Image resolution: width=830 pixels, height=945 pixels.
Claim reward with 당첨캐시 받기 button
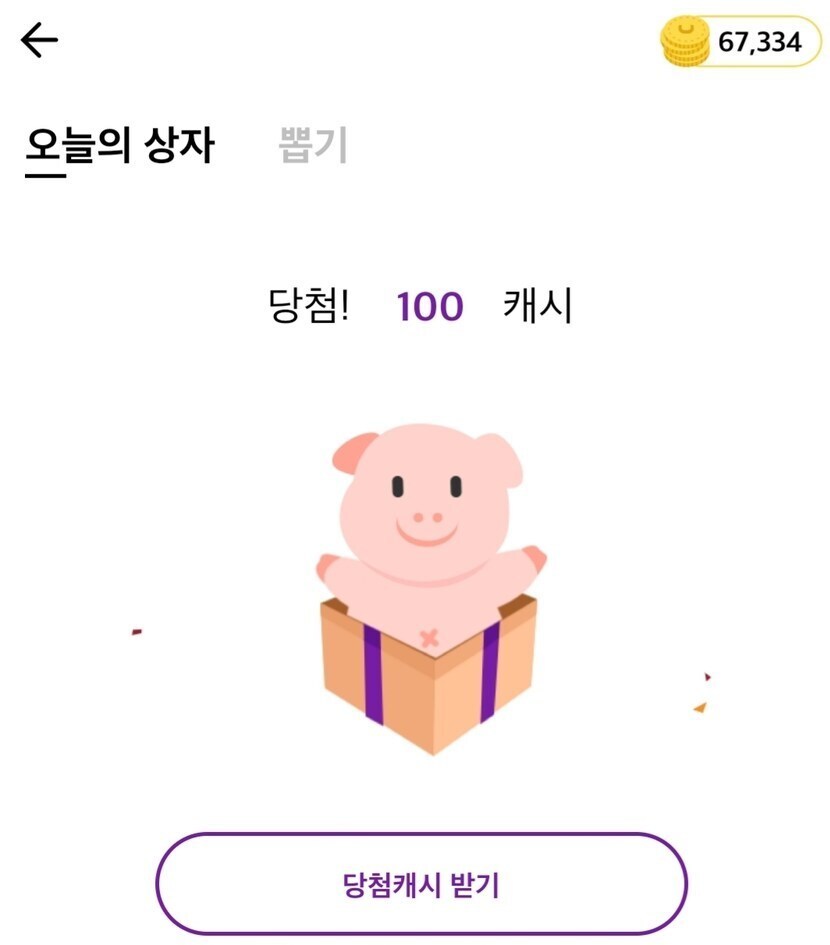421,884
